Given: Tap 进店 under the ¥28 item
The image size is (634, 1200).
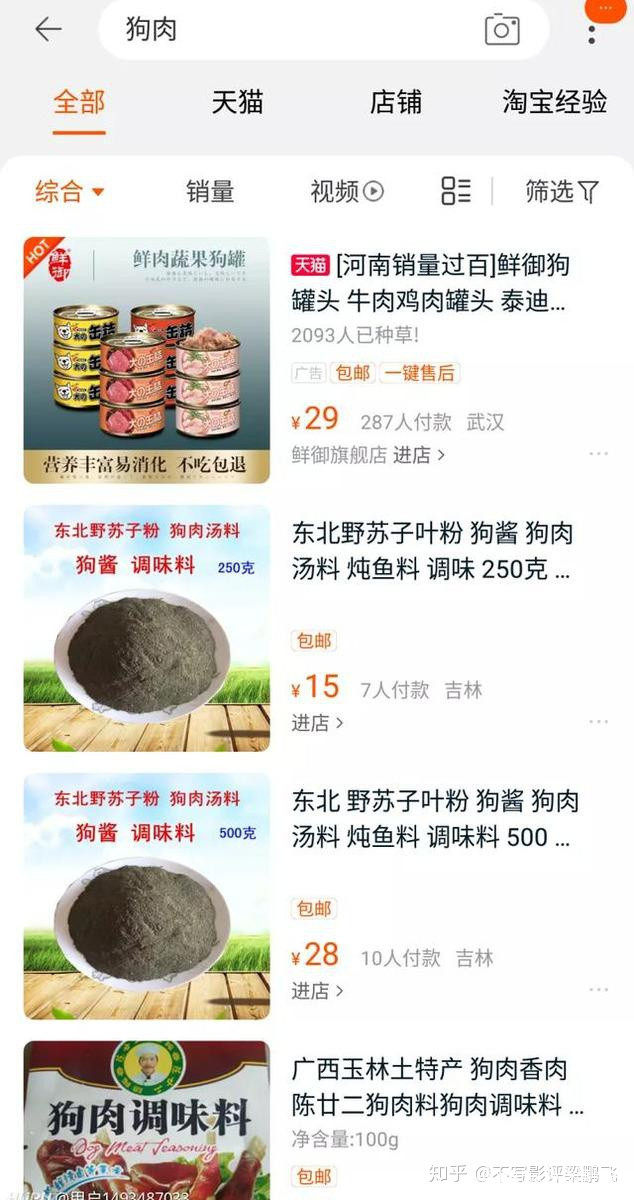Looking at the screenshot, I should pyautogui.click(x=317, y=991).
